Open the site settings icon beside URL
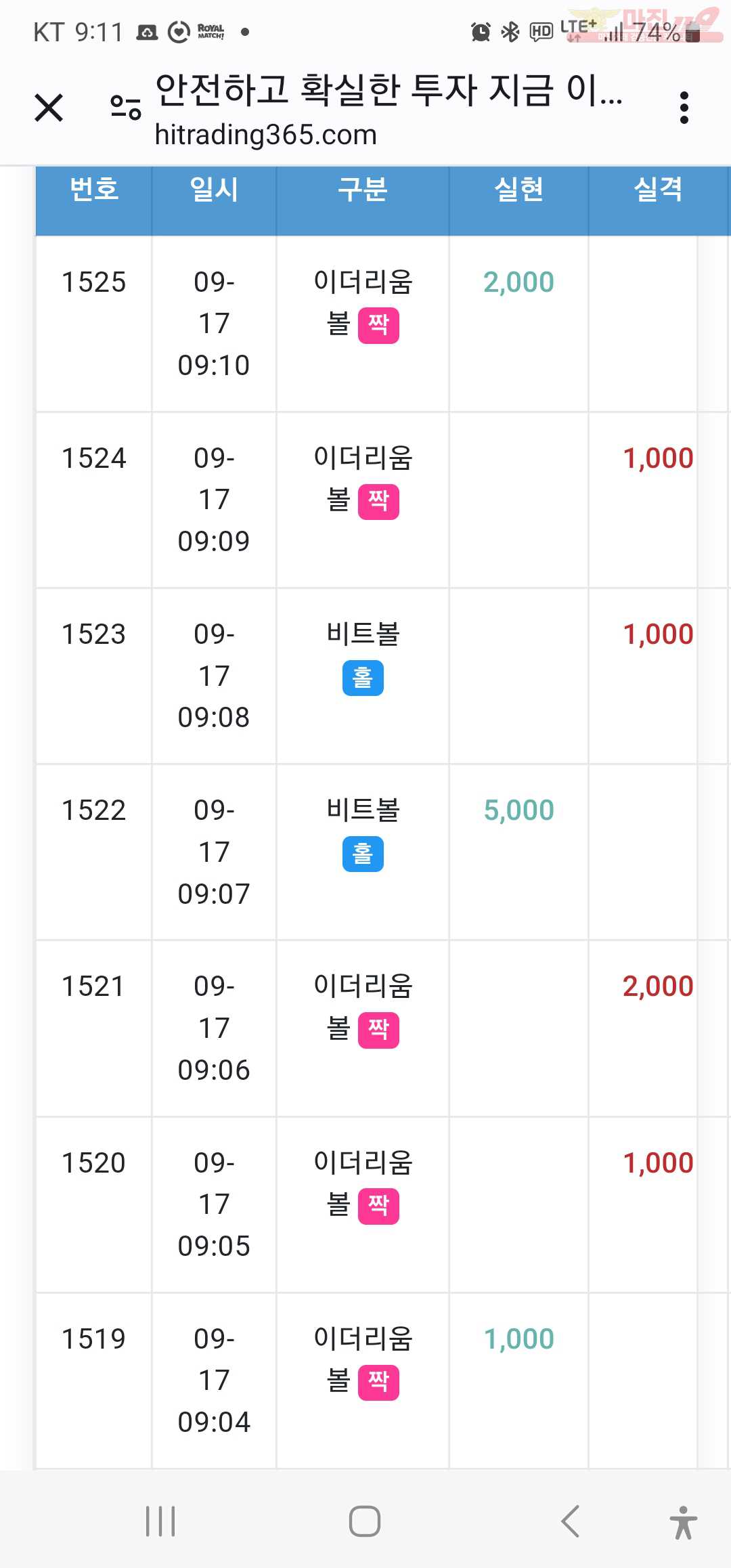 126,108
